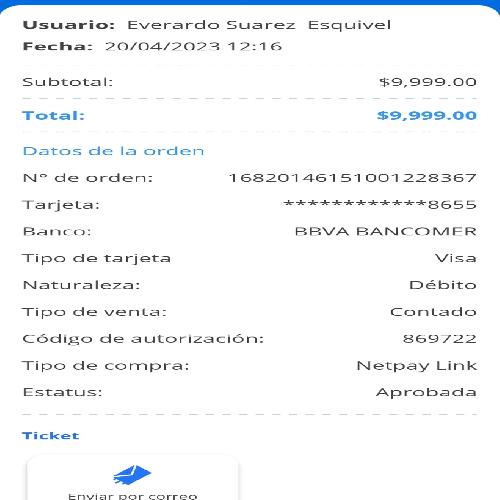The width and height of the screenshot is (500, 500).
Task: Send the ticket by email
Action: pyautogui.click(x=132, y=479)
